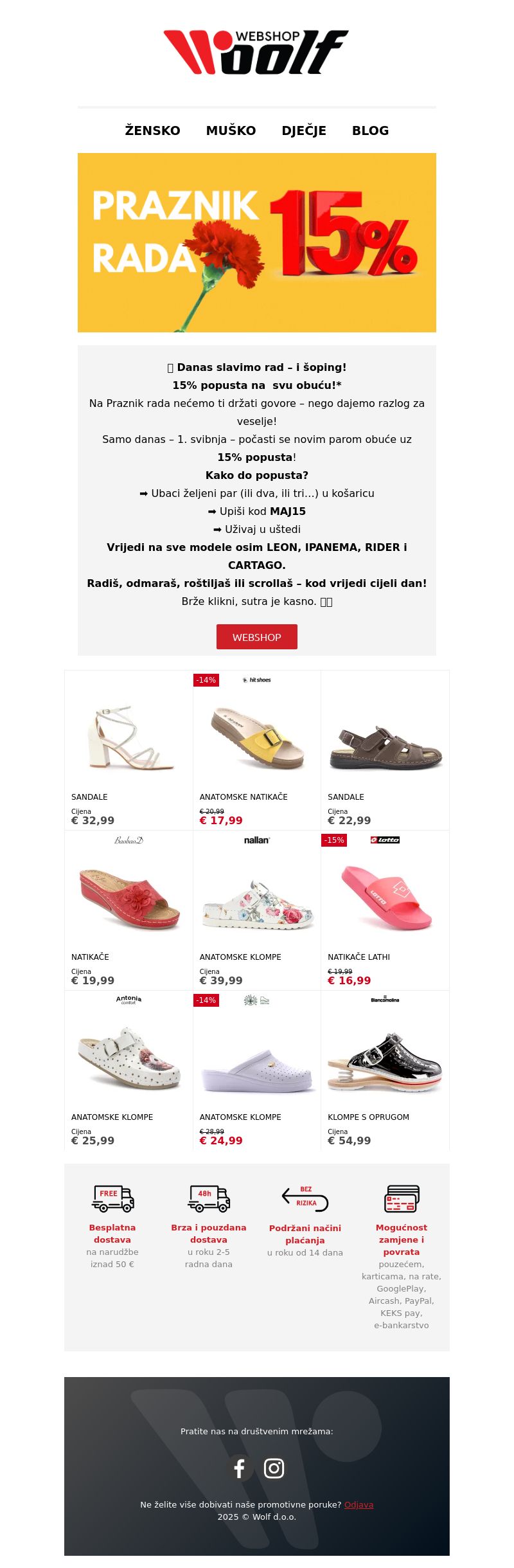Open the ŽENSKO category
This screenshot has width=514, height=1568.
pyautogui.click(x=152, y=131)
